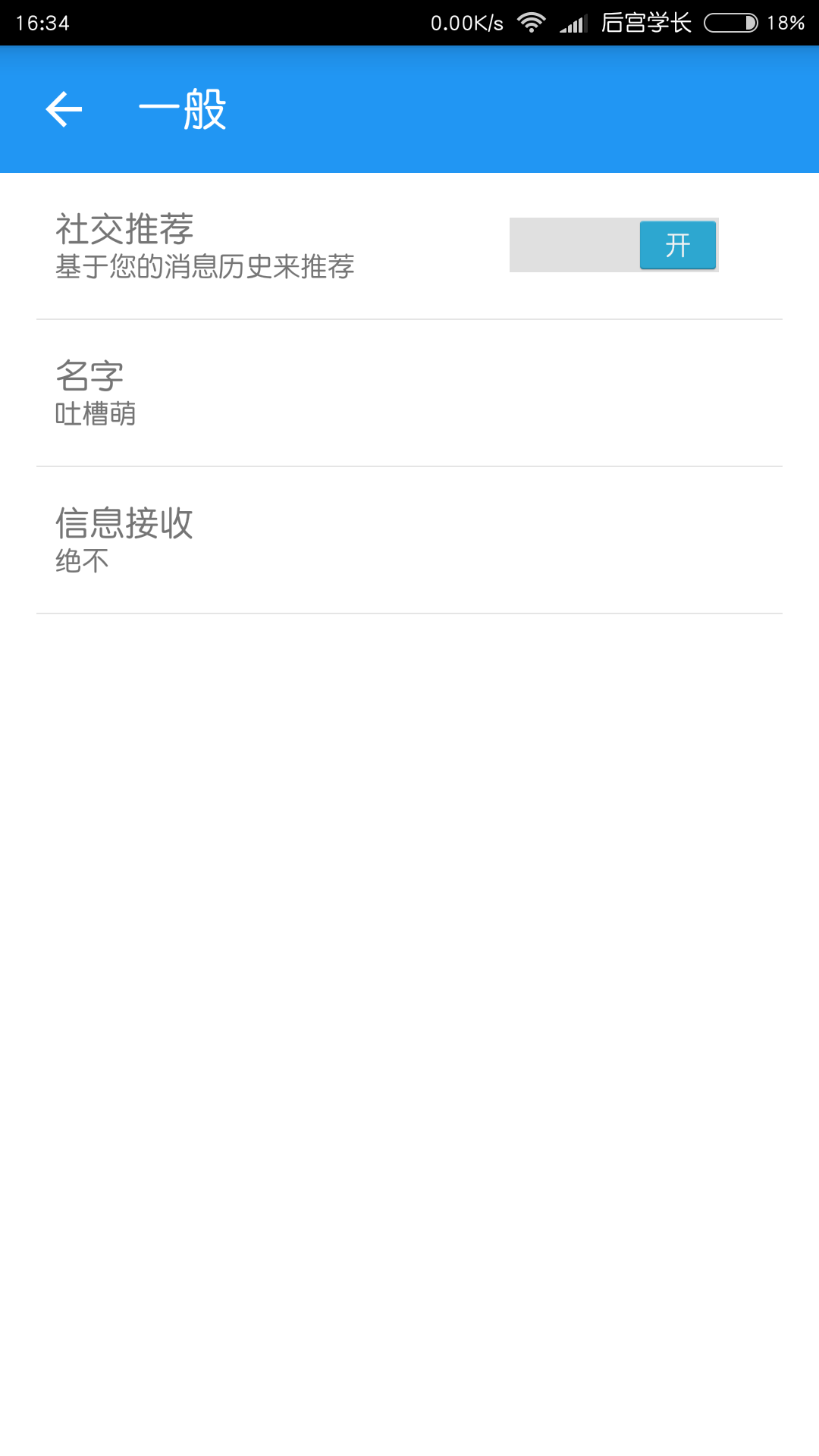Image resolution: width=819 pixels, height=1456 pixels.
Task: Toggle the 社交推荐 switch off
Action: click(x=613, y=245)
